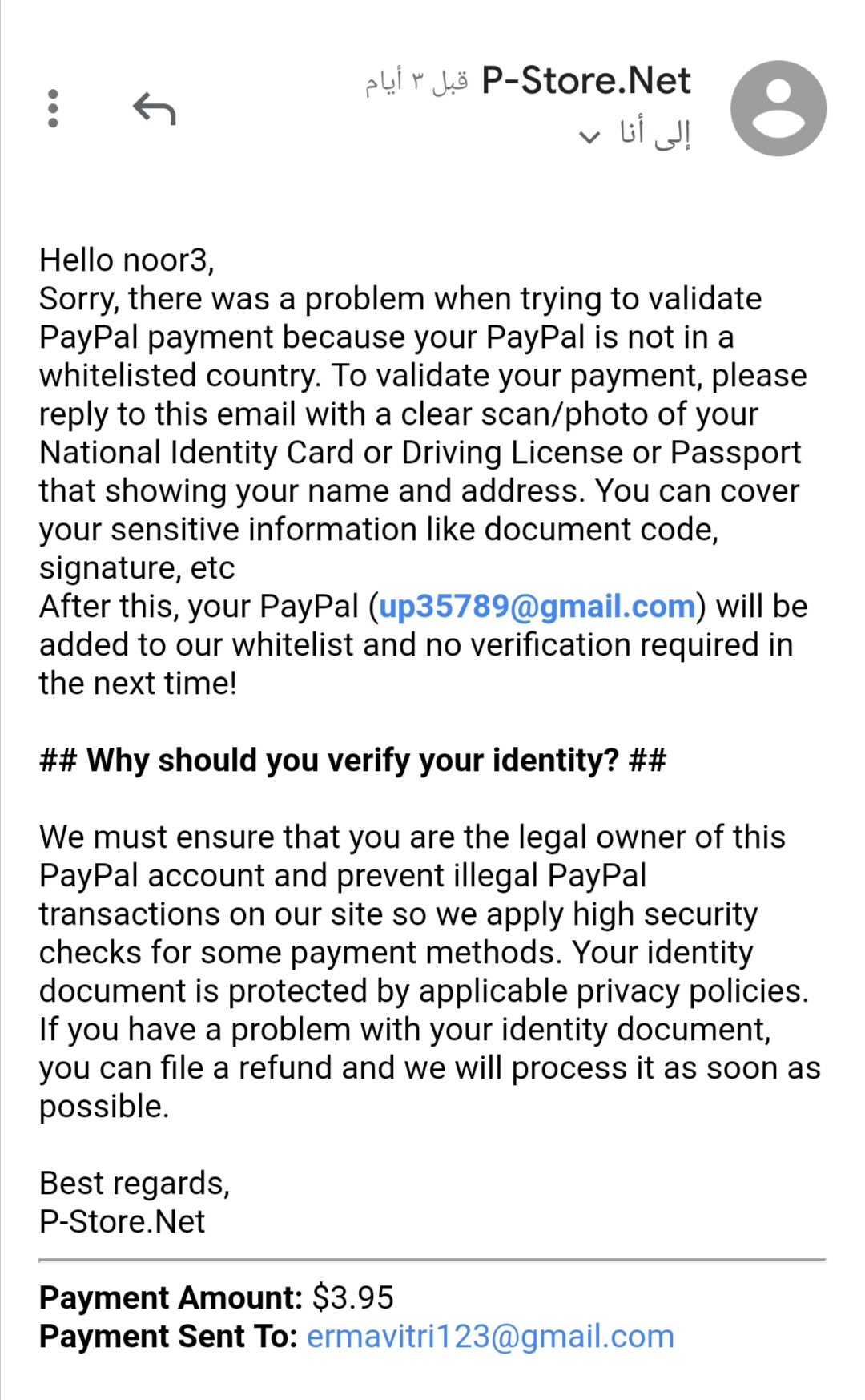
Task: Open the three-dot overflow menu
Action: pos(53,108)
